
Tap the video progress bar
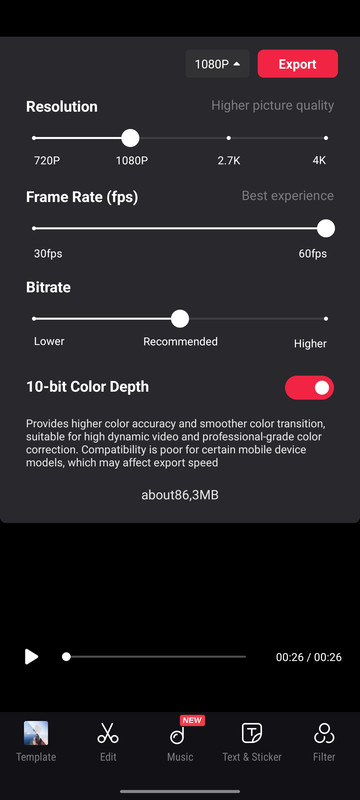[156, 657]
